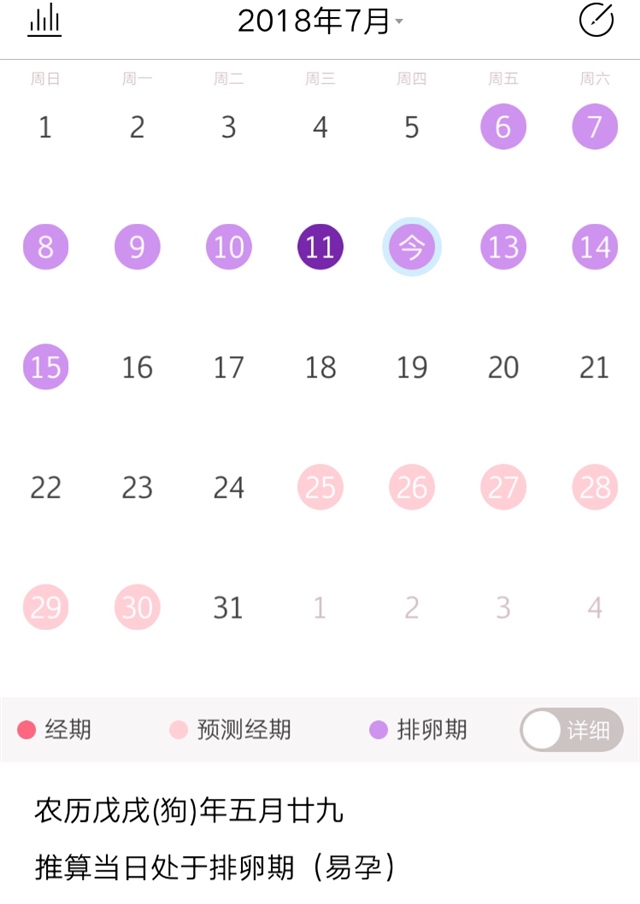This screenshot has width=640, height=904.
Task: Choose July 15 on the calendar
Action: [x=45, y=367]
